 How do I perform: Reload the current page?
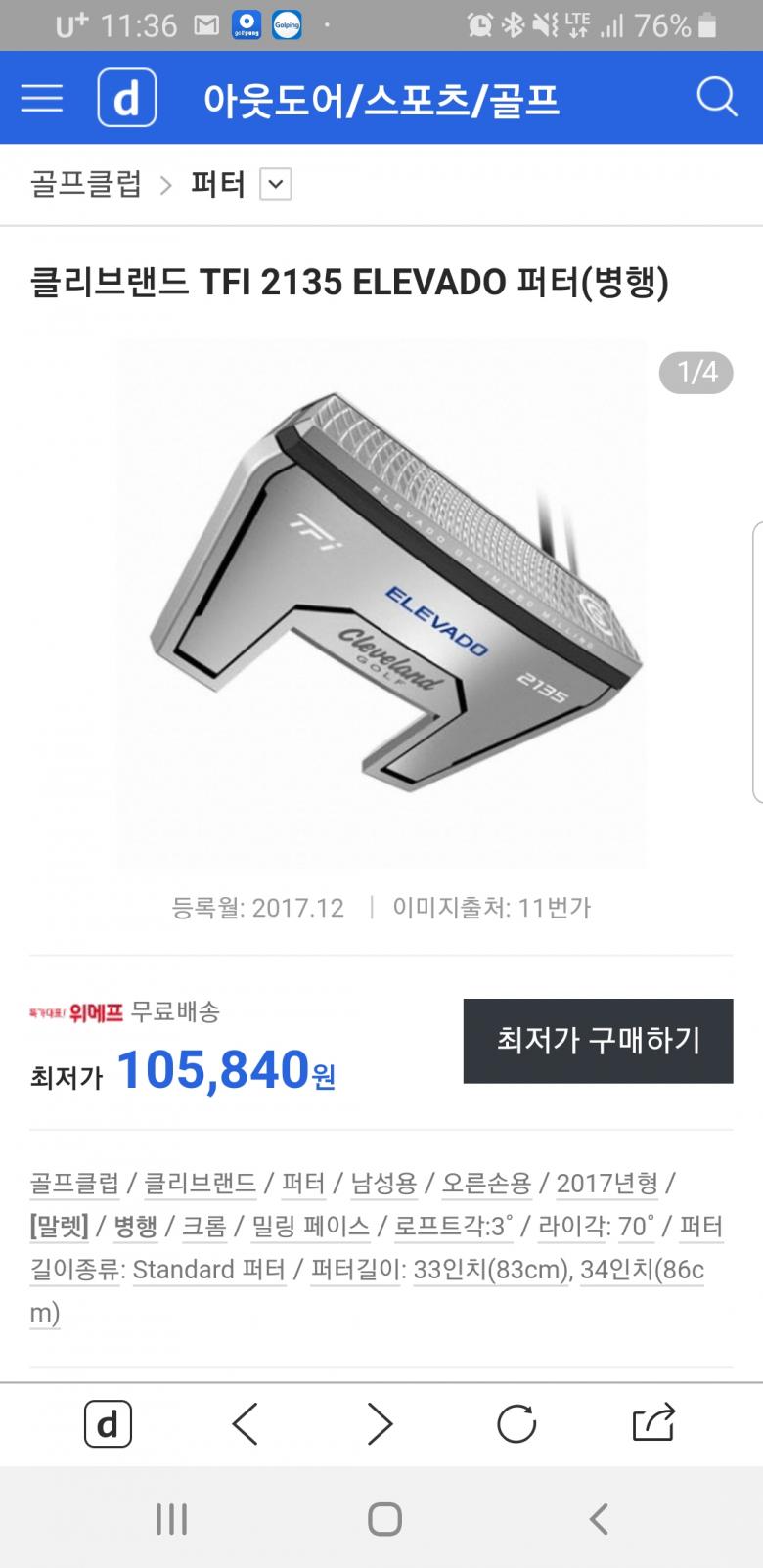click(516, 1424)
